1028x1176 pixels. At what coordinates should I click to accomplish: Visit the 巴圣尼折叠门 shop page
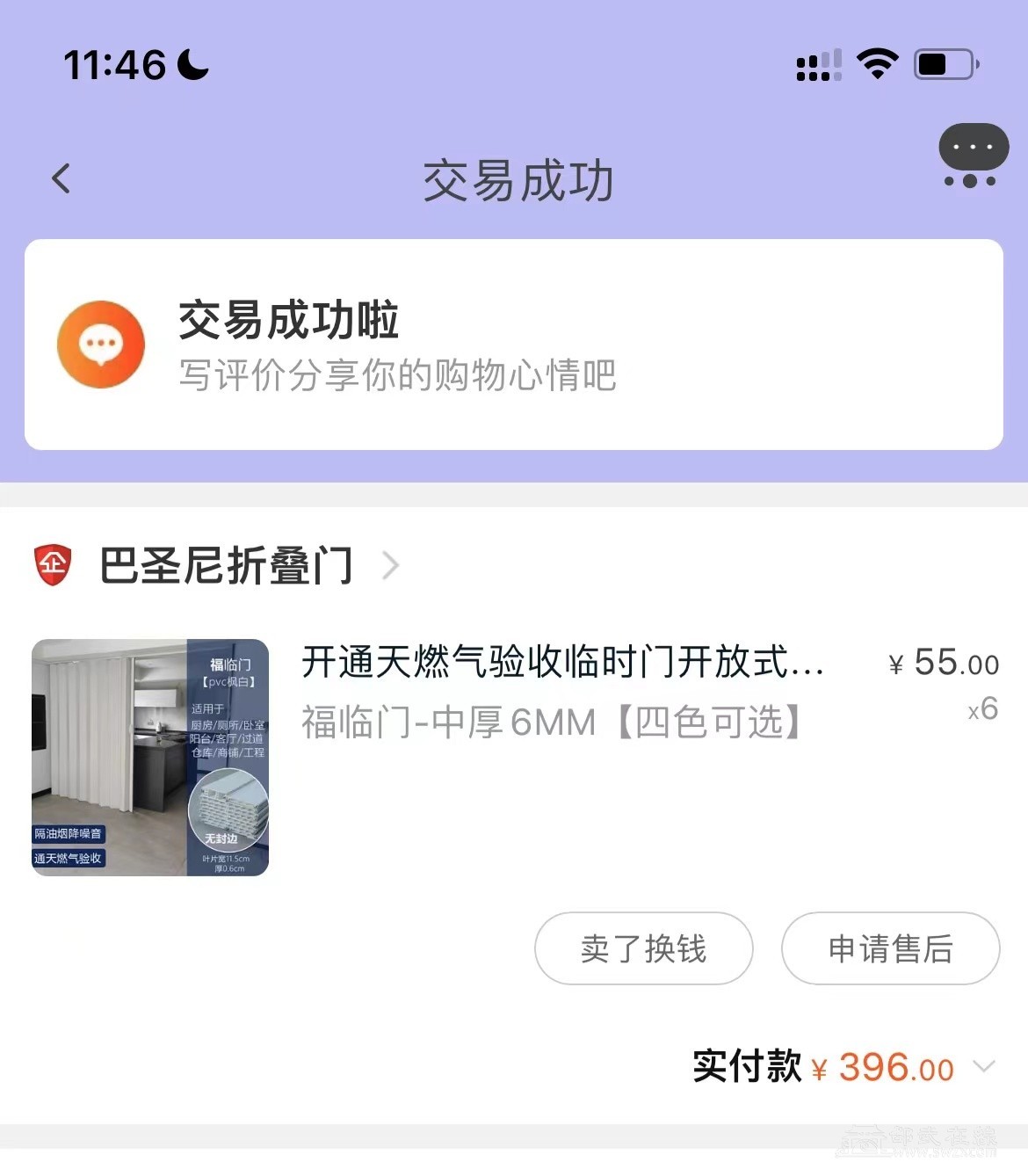click(227, 565)
